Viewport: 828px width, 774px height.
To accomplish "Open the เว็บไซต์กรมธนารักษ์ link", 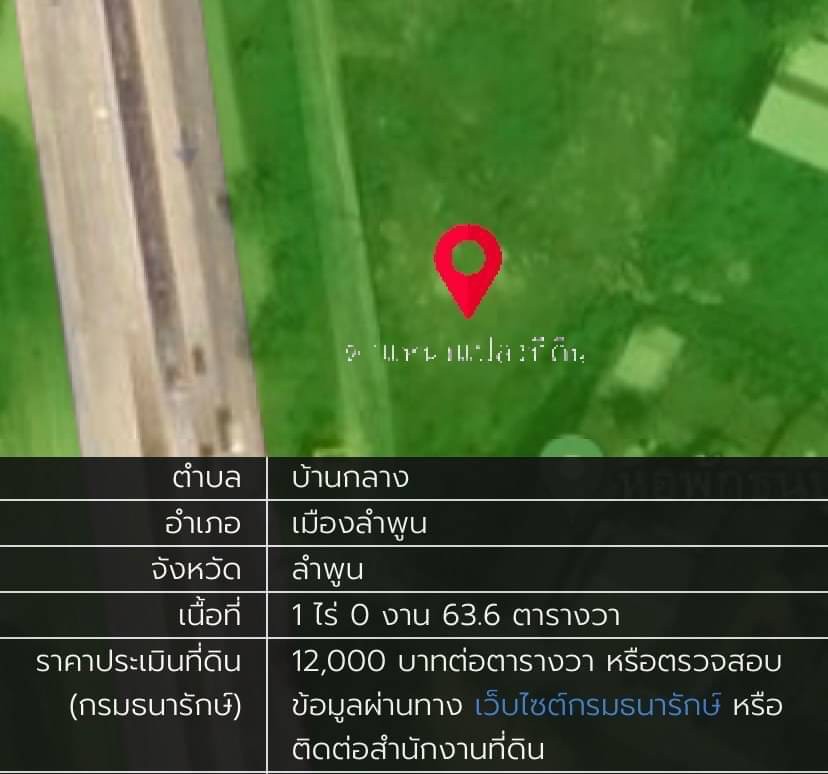I will [598, 706].
